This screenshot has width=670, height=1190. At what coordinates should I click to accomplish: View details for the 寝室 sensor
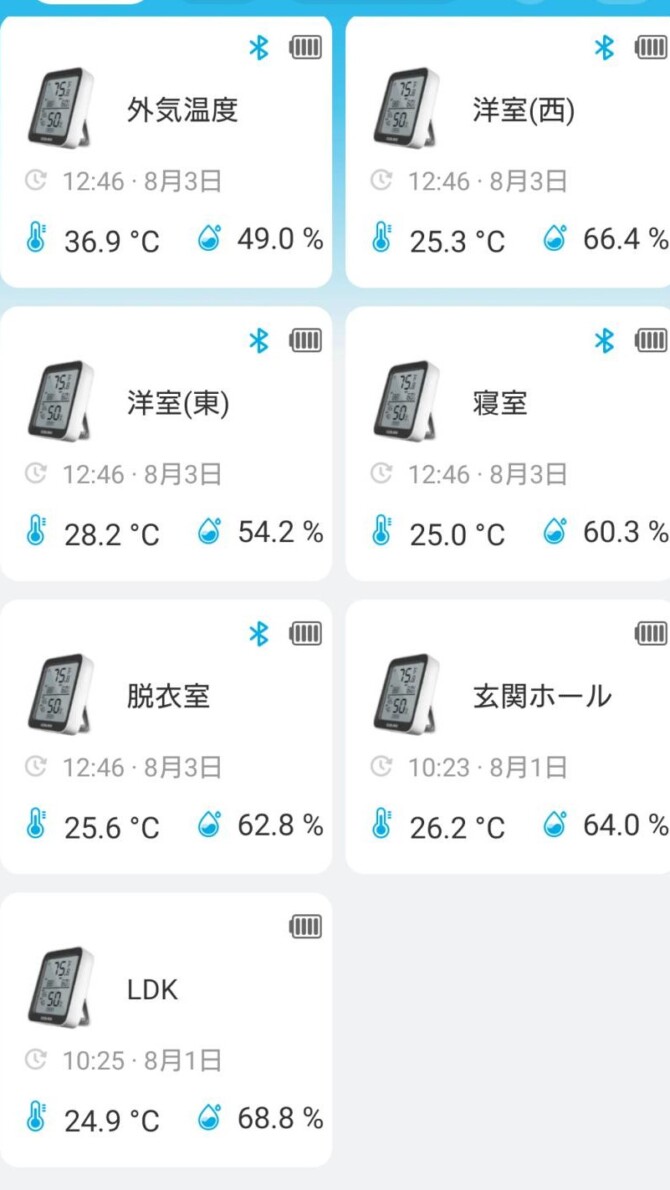coord(508,444)
